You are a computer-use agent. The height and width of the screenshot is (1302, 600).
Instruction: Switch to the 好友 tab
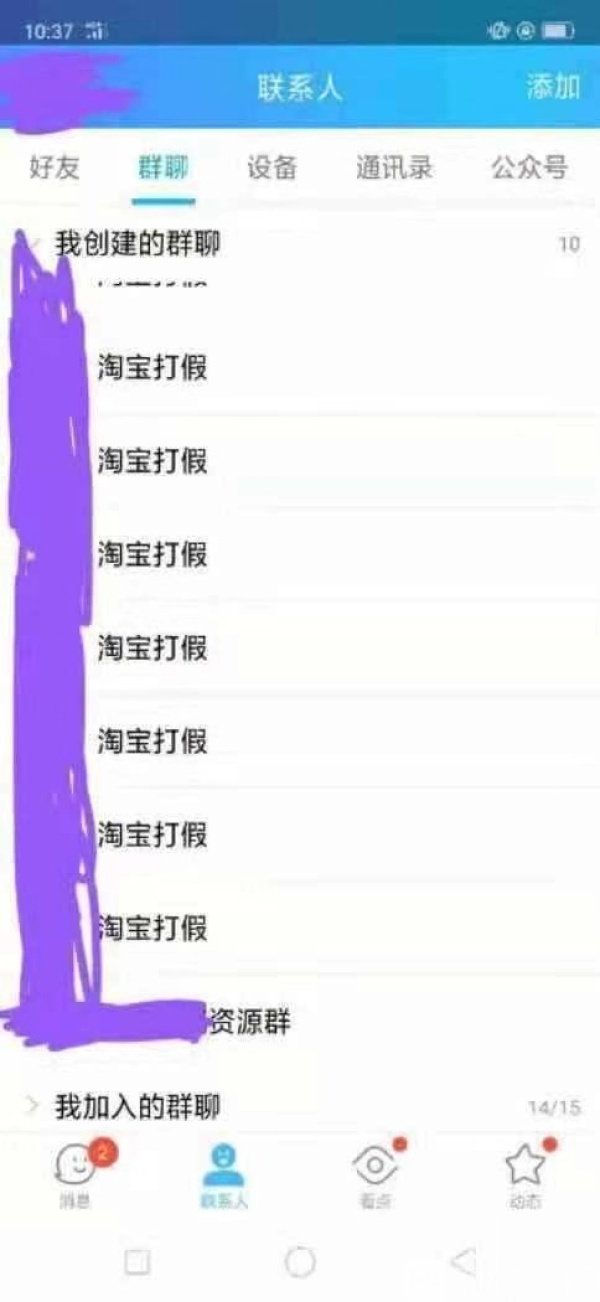pyautogui.click(x=54, y=167)
